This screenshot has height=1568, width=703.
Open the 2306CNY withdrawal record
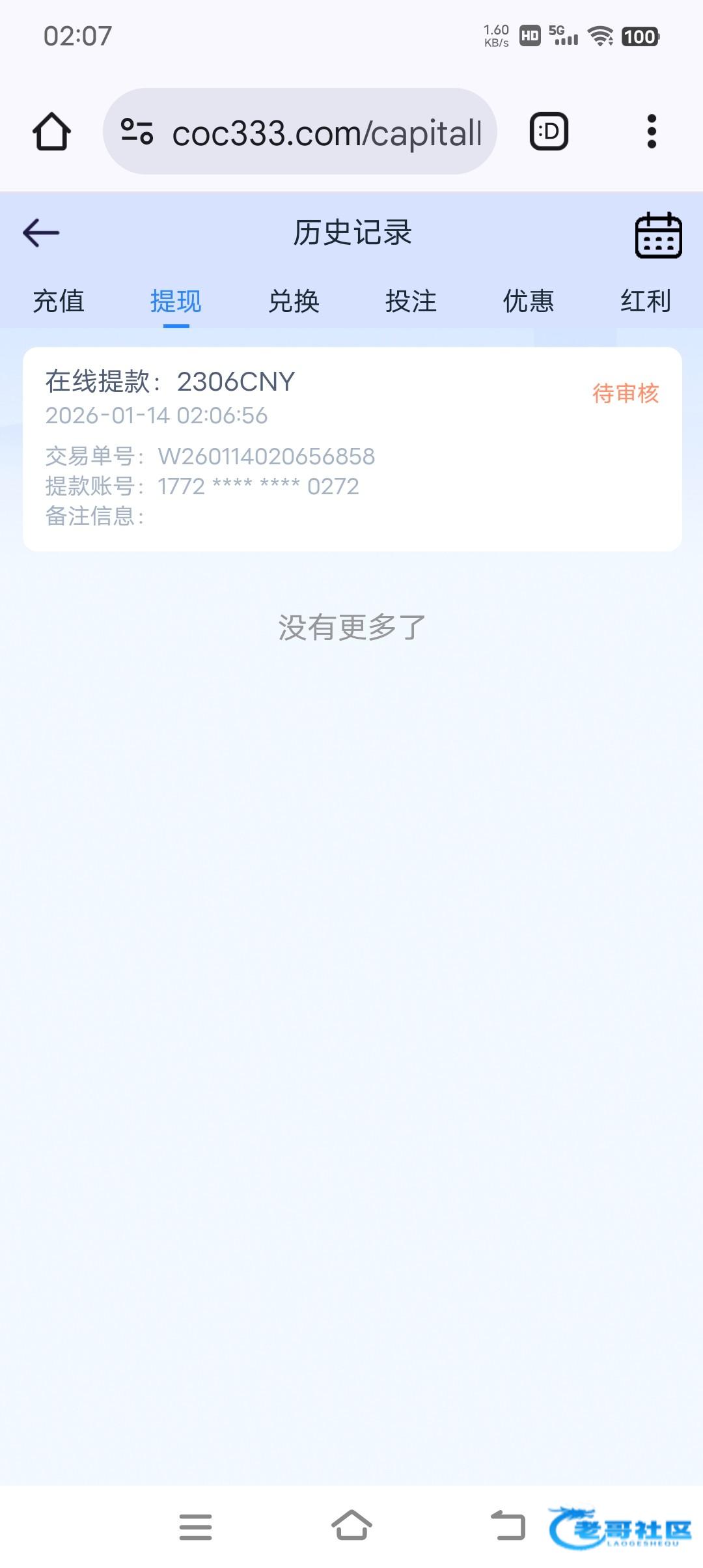click(351, 449)
